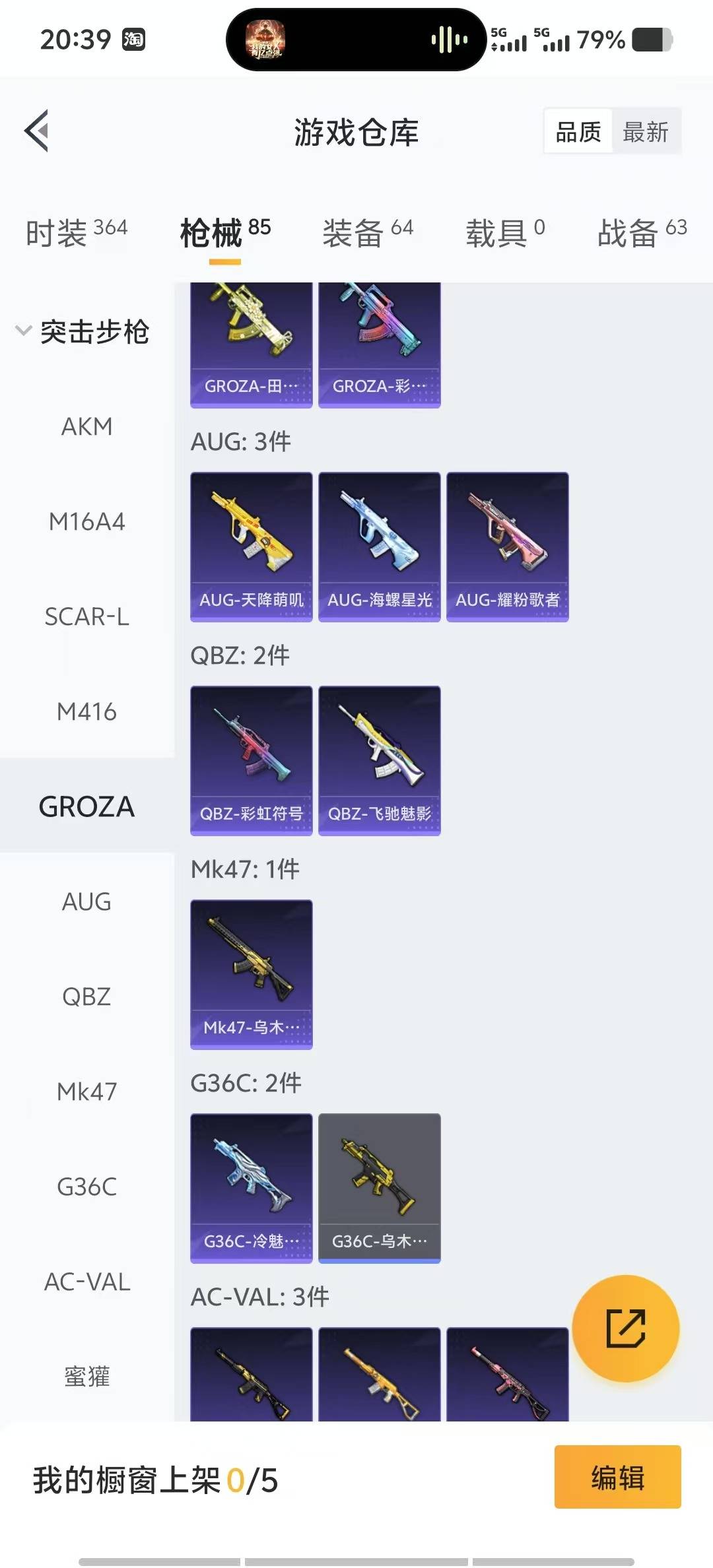The height and width of the screenshot is (1568, 713).
Task: Switch to the 载具 tab
Action: 505,232
